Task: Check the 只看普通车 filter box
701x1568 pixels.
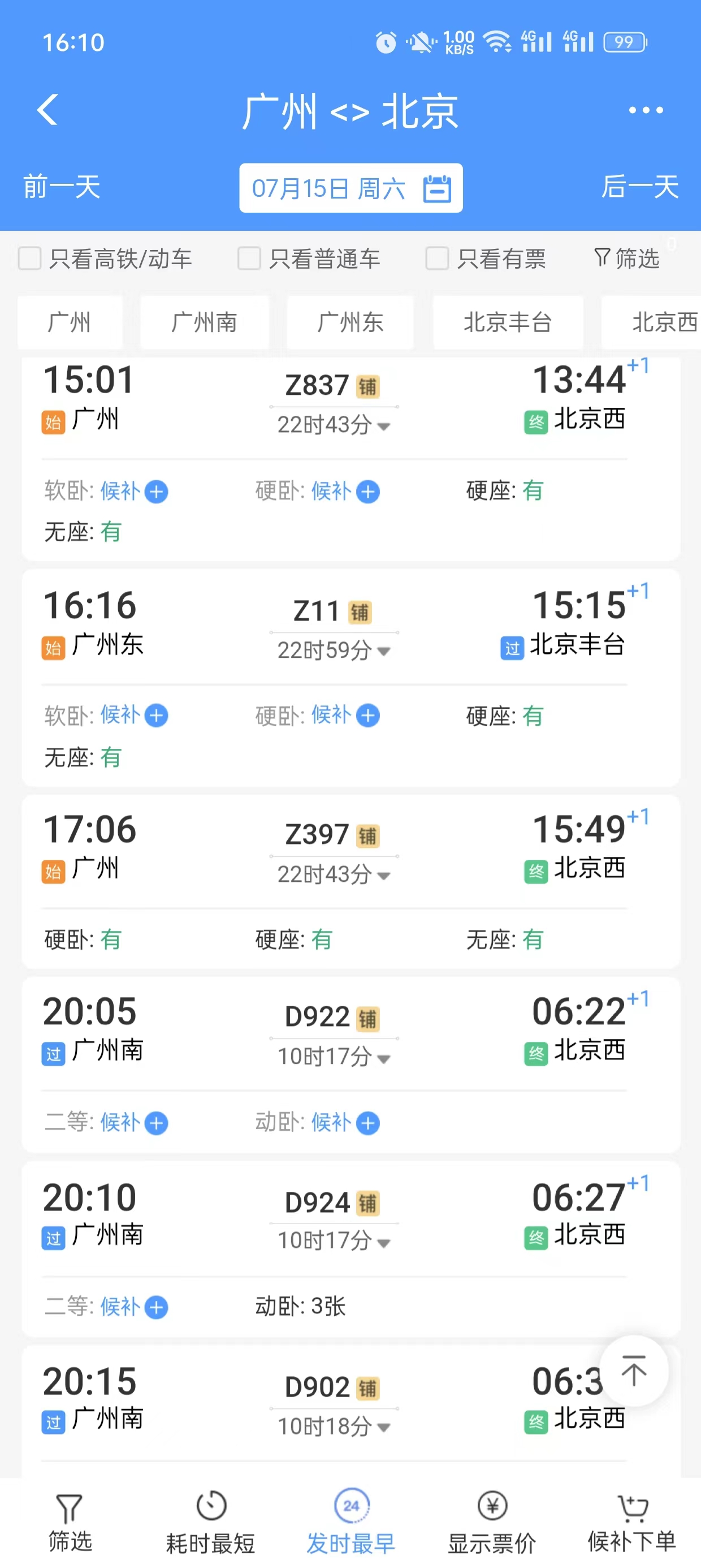Action: tap(249, 258)
